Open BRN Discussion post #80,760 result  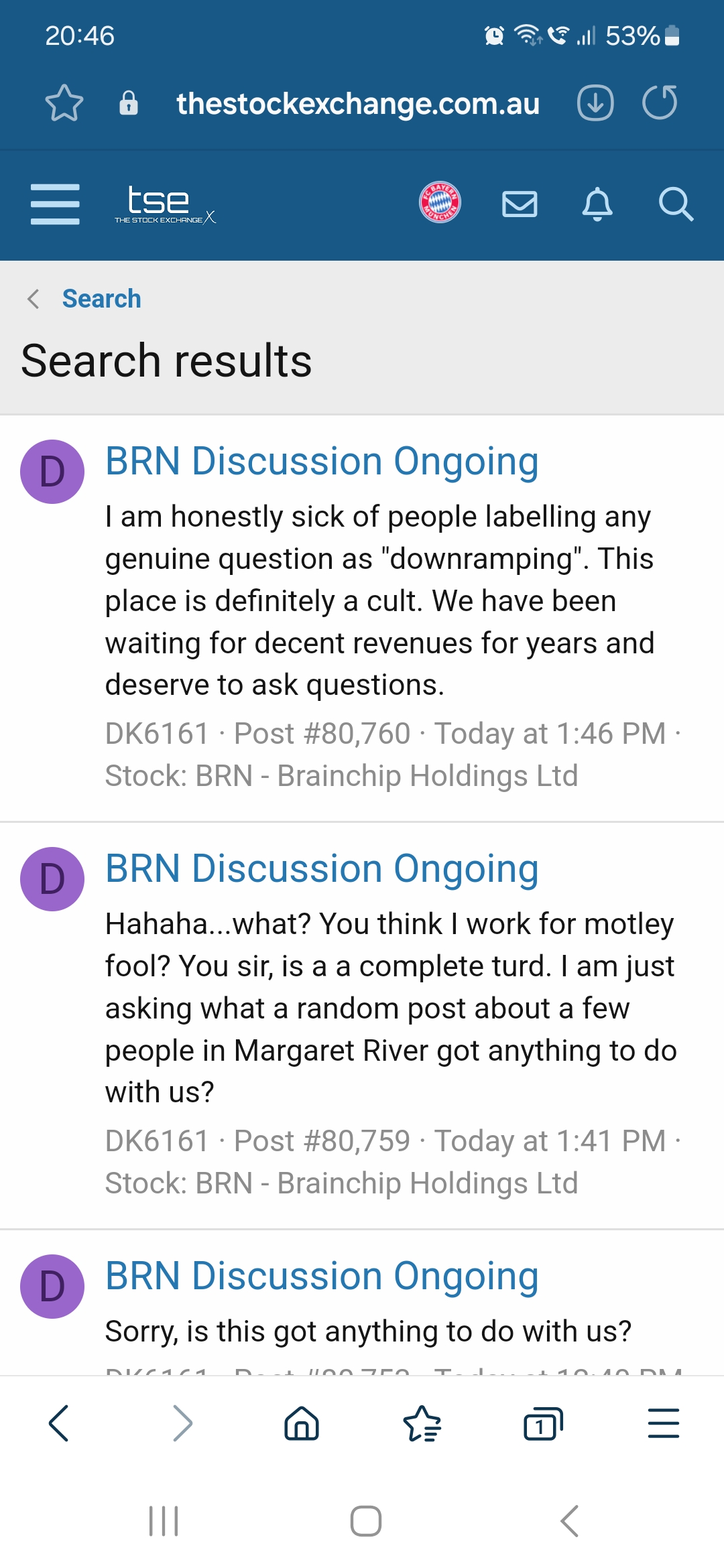322,462
